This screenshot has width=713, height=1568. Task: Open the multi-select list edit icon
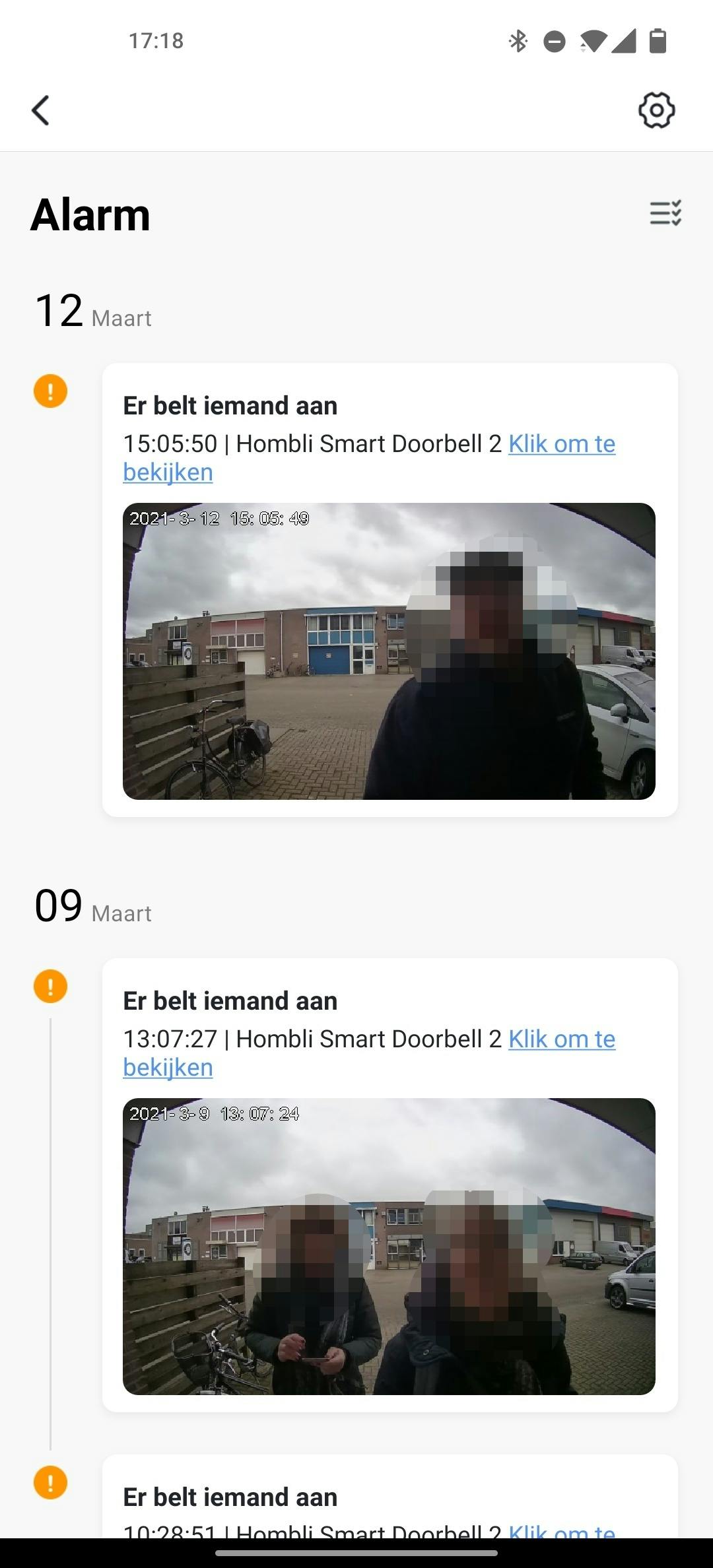tap(665, 213)
